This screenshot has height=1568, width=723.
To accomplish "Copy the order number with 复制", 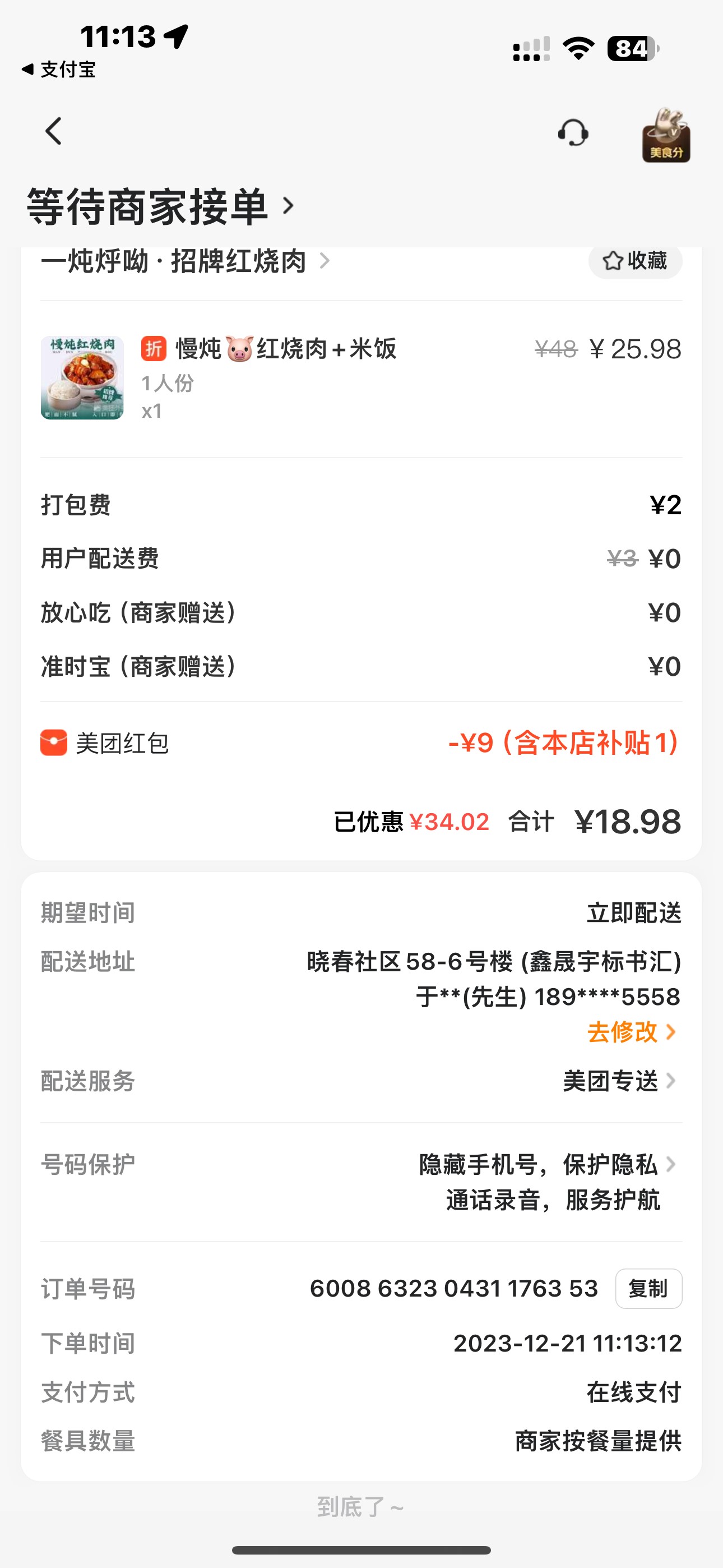I will [x=648, y=1289].
